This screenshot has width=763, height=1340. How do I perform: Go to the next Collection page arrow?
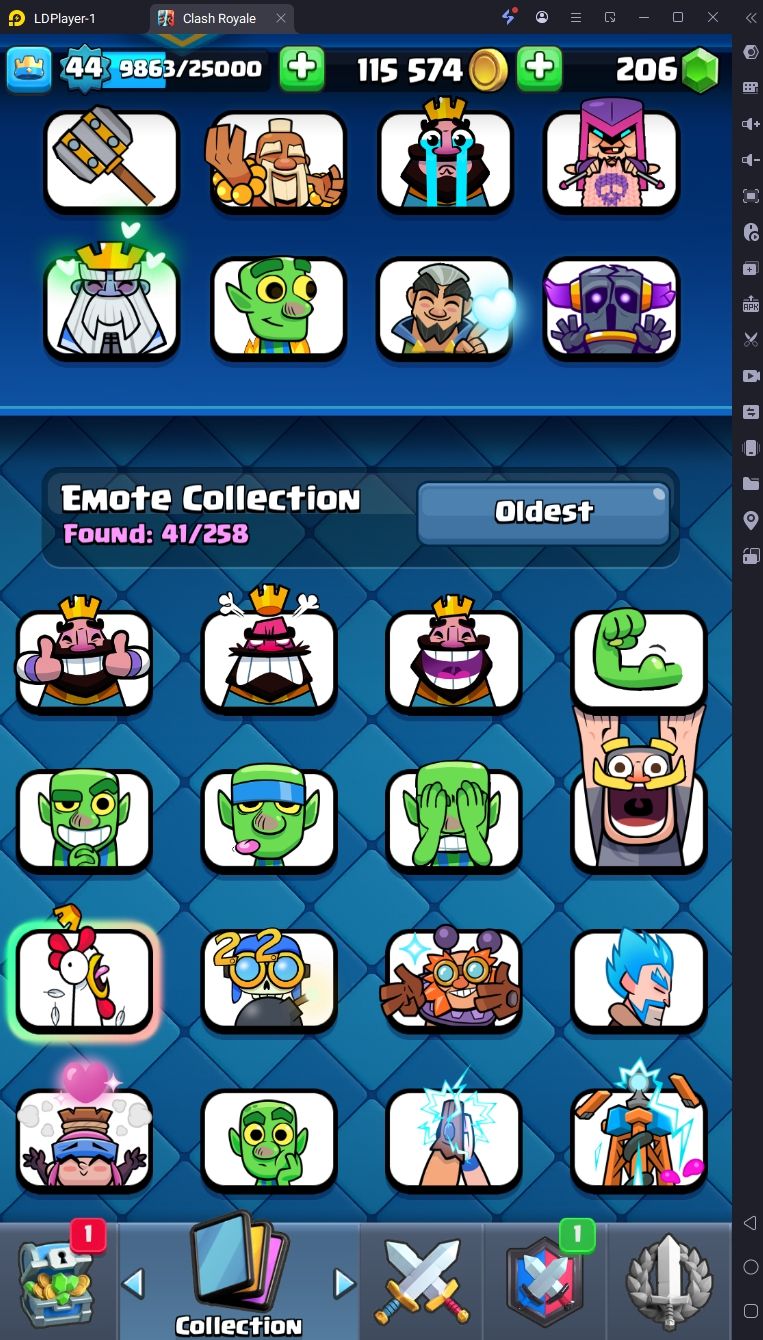coord(344,1282)
